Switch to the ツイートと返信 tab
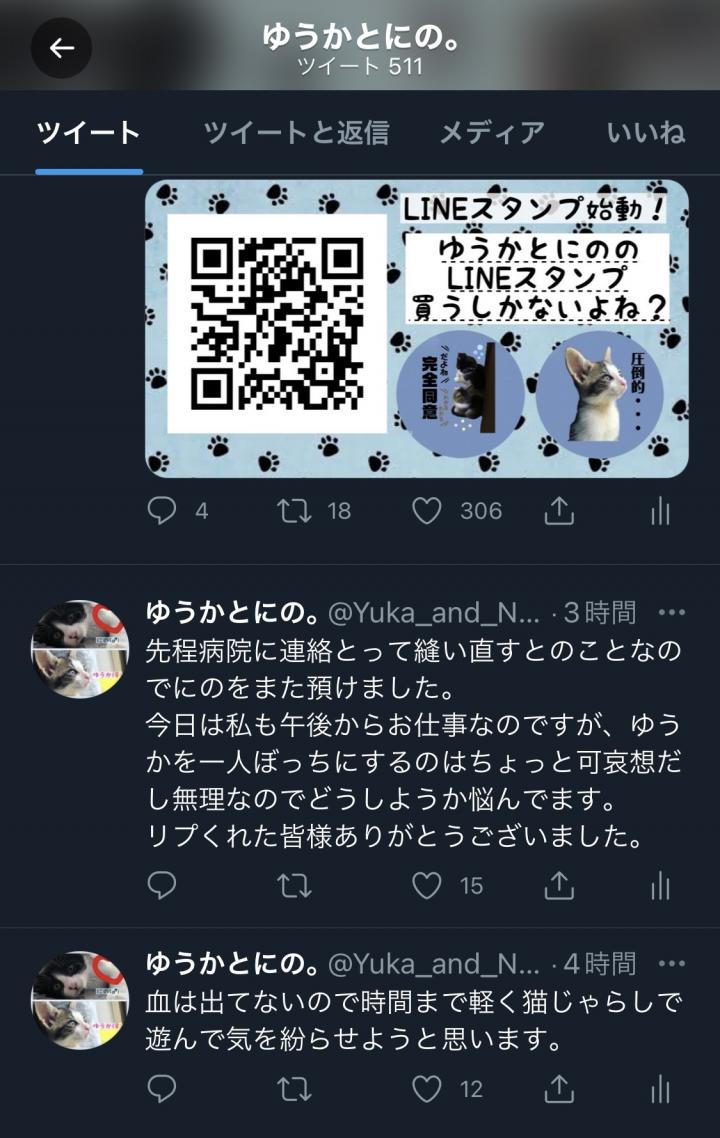 coord(296,133)
